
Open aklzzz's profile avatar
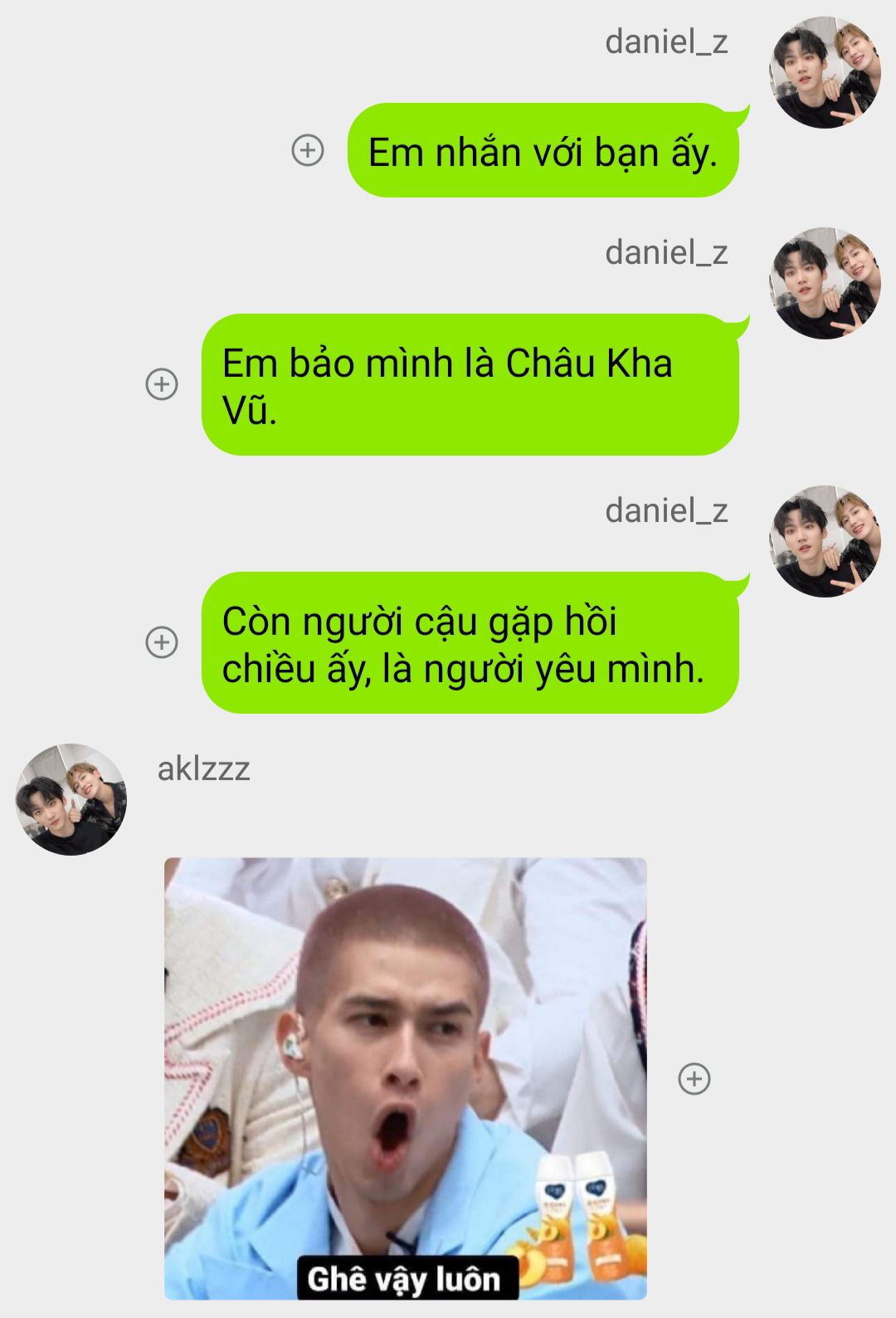tap(71, 799)
